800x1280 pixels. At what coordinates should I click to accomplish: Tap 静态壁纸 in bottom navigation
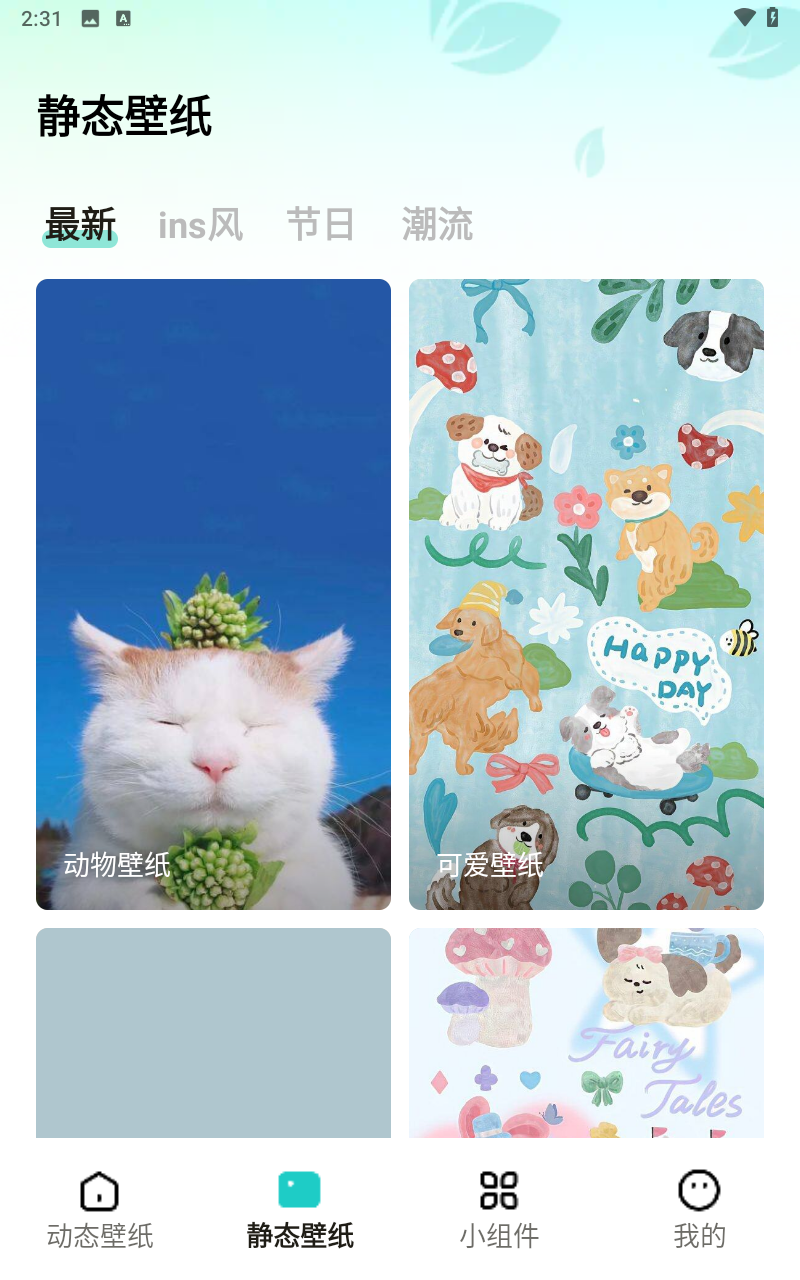coord(300,1210)
